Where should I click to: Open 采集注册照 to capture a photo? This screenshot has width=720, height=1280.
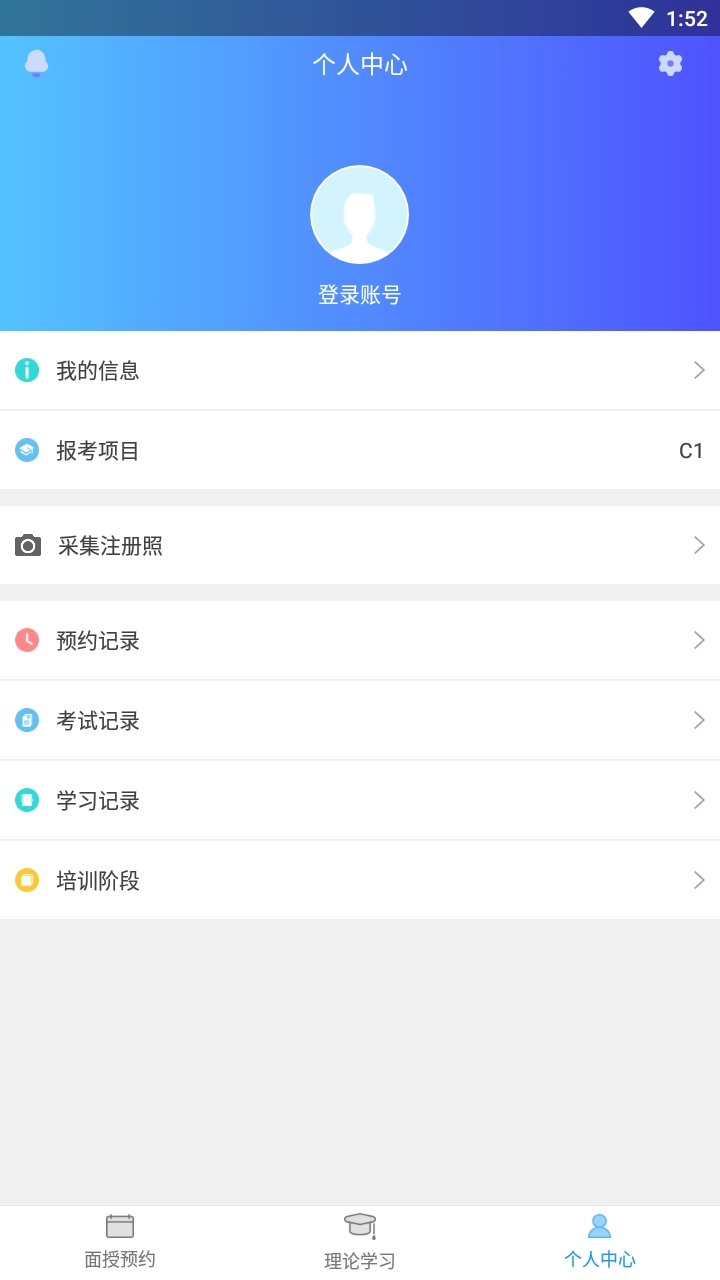(x=360, y=545)
